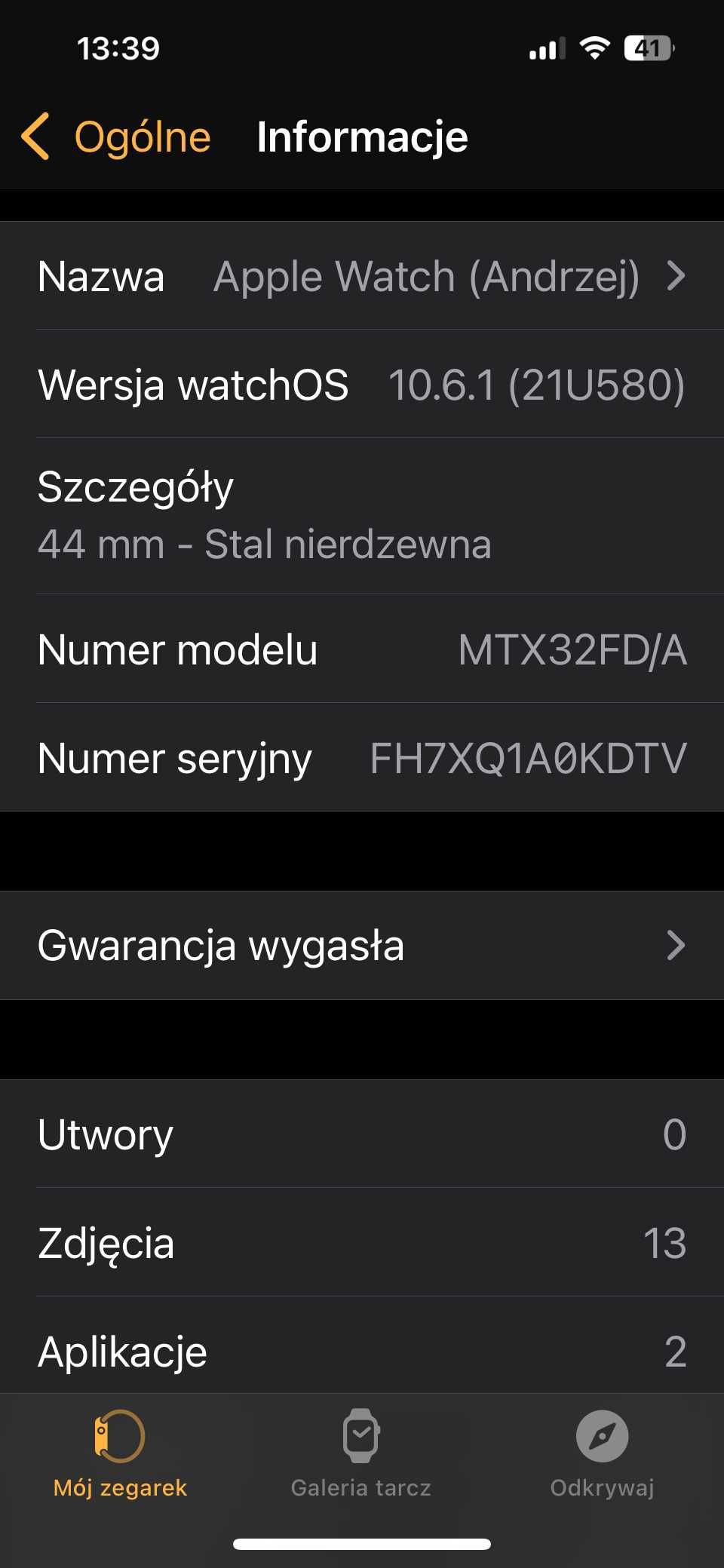Open the Nazwa row to rename watch
The image size is (724, 1568).
pos(362,275)
